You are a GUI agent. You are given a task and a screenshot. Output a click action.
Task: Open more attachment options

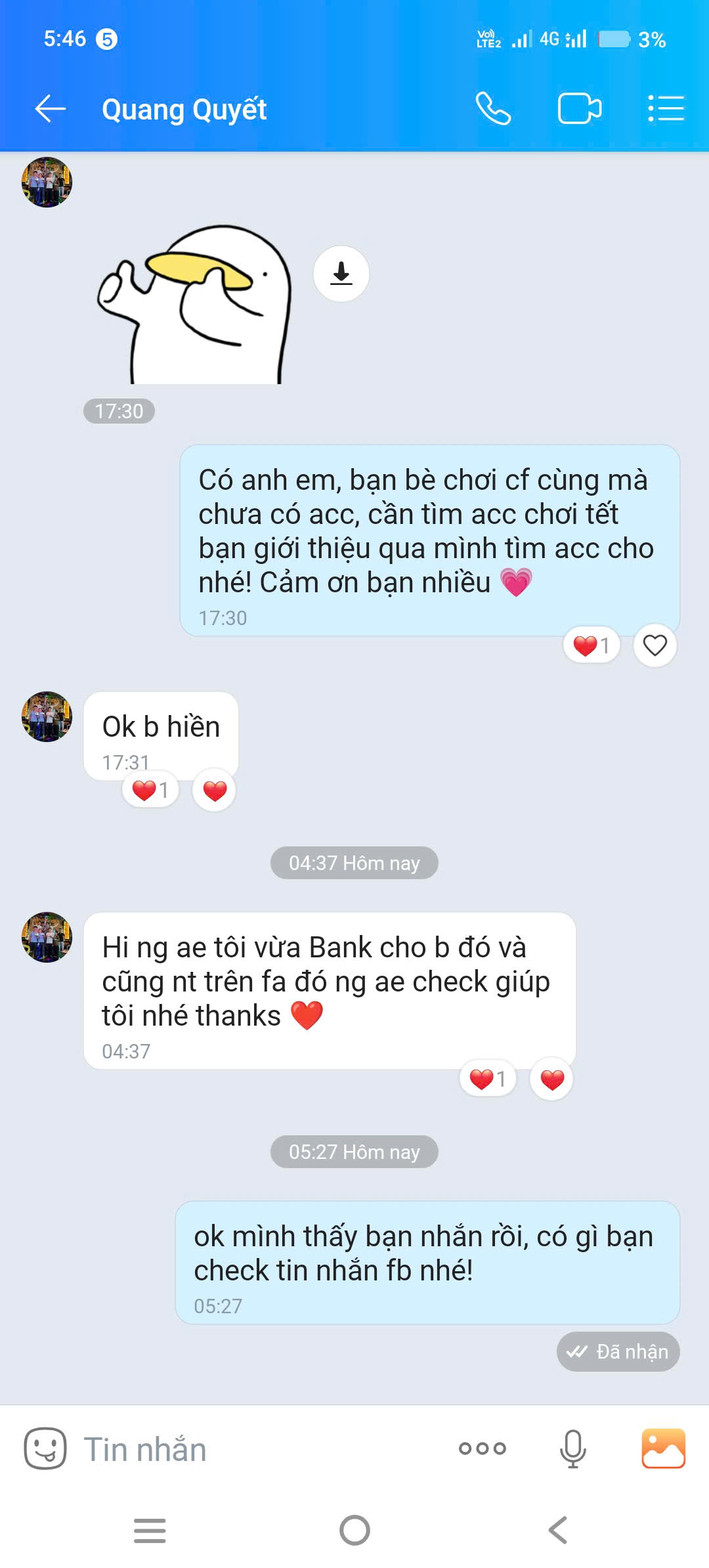[x=482, y=1448]
